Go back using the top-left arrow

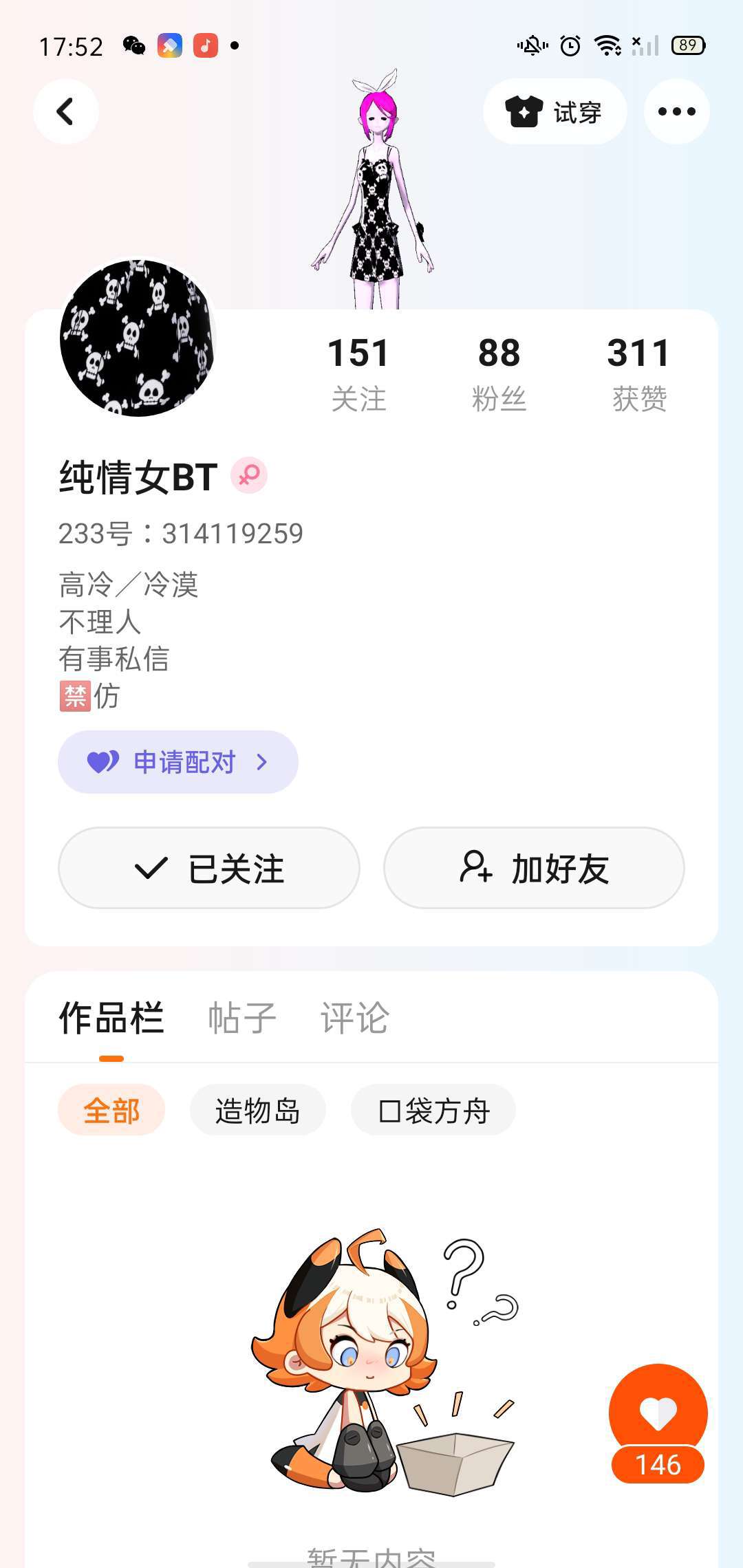65,111
